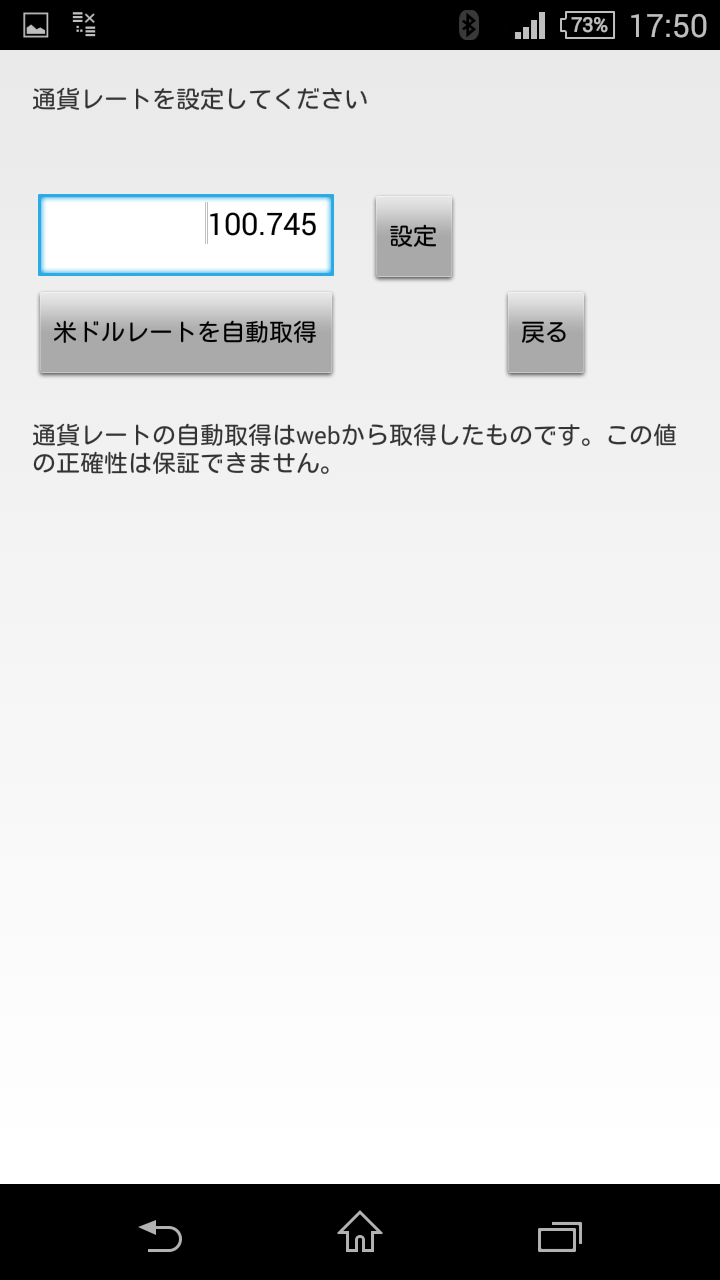This screenshot has height=1280, width=720.
Task: Tap the Back navigation arrow icon
Action: [x=160, y=1237]
